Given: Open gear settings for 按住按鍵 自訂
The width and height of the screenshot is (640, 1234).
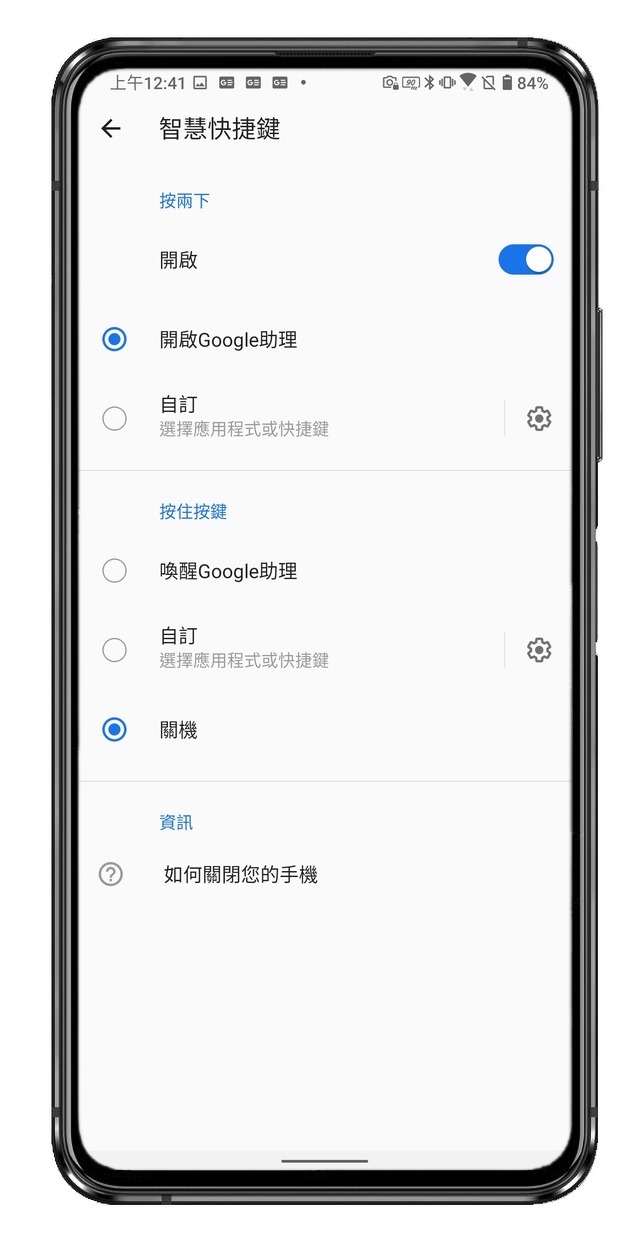Looking at the screenshot, I should click(539, 650).
